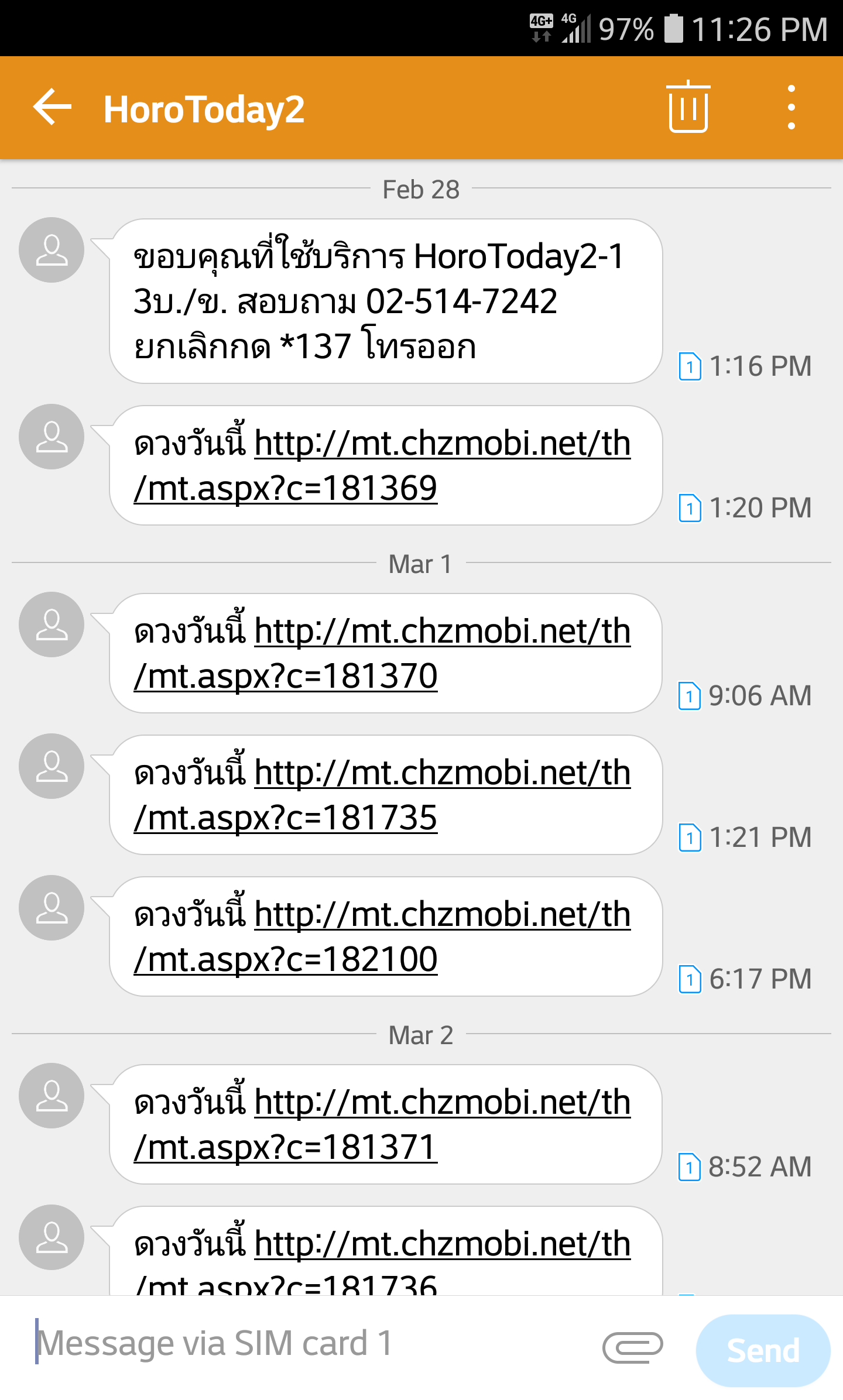Open the link ending in c=181369
The width and height of the screenshot is (843, 1400).
click(382, 466)
